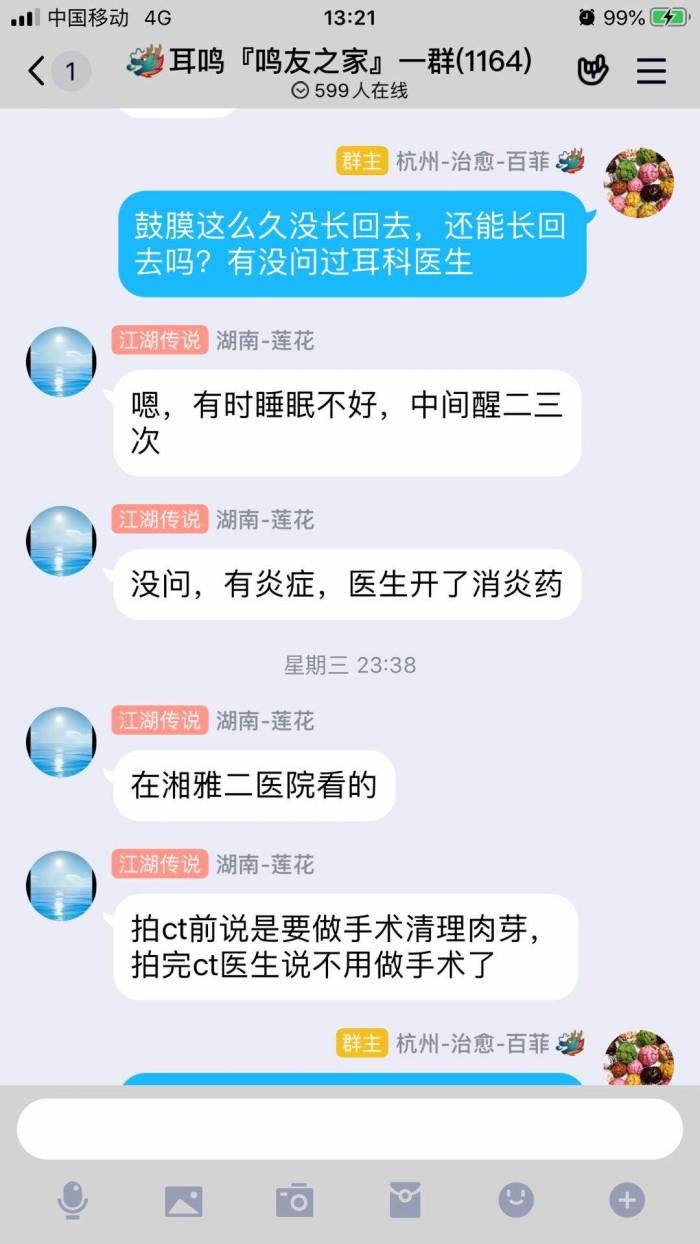The image size is (700, 1244).
Task: Open the red packet icon
Action: (405, 1199)
